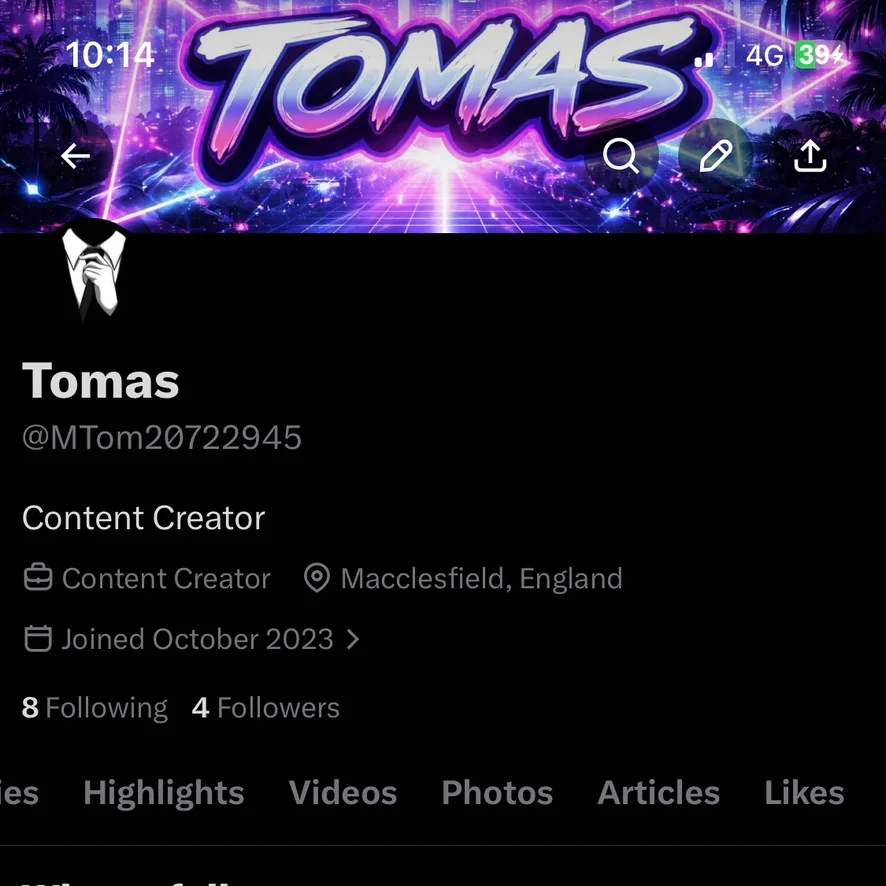Switch to the Videos tab
The width and height of the screenshot is (886, 886).
[x=343, y=793]
